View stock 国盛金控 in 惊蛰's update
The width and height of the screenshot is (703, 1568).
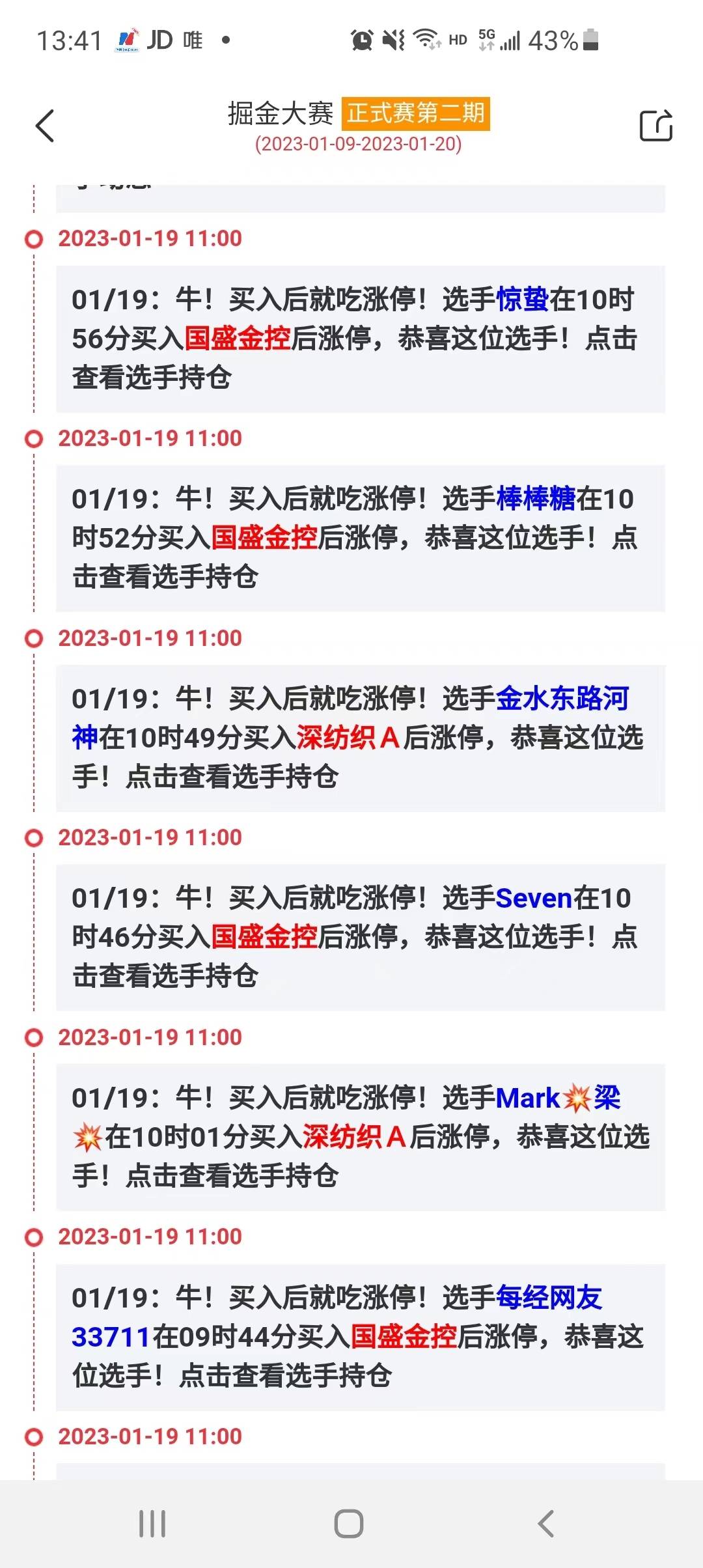click(x=238, y=339)
